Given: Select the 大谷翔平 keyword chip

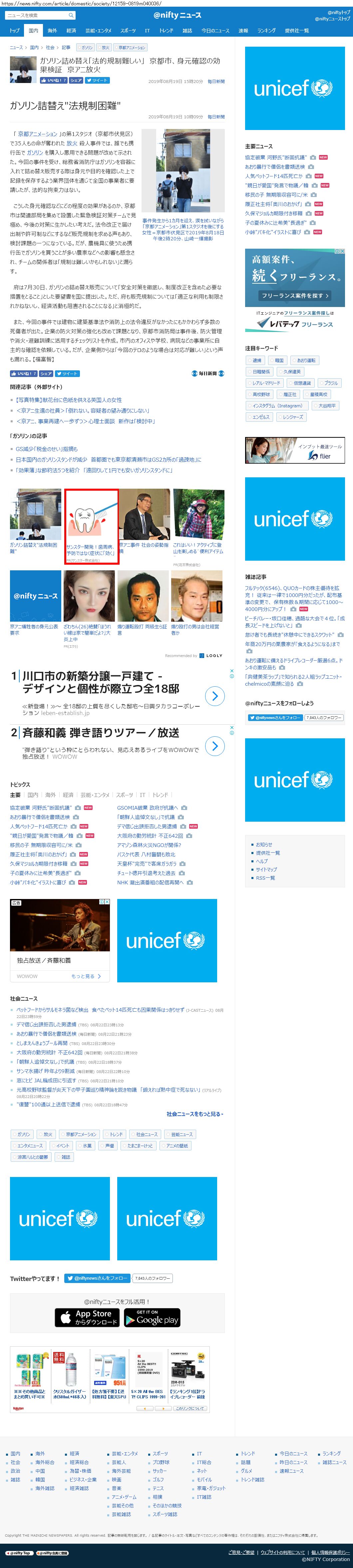Looking at the screenshot, I should [326, 406].
